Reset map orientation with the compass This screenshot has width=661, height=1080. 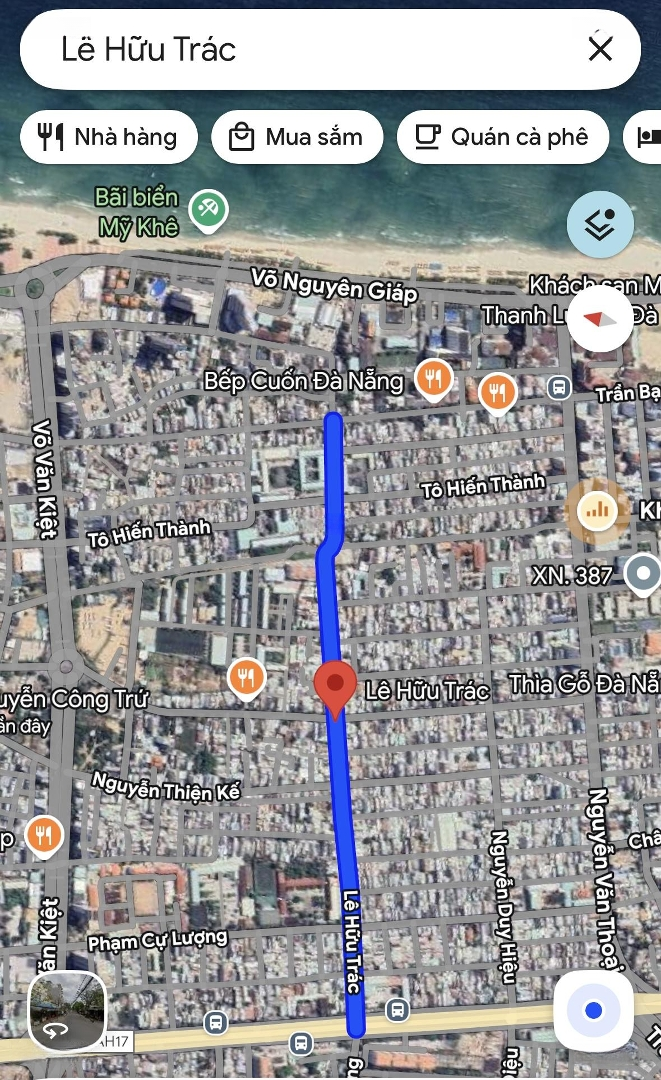(x=600, y=318)
